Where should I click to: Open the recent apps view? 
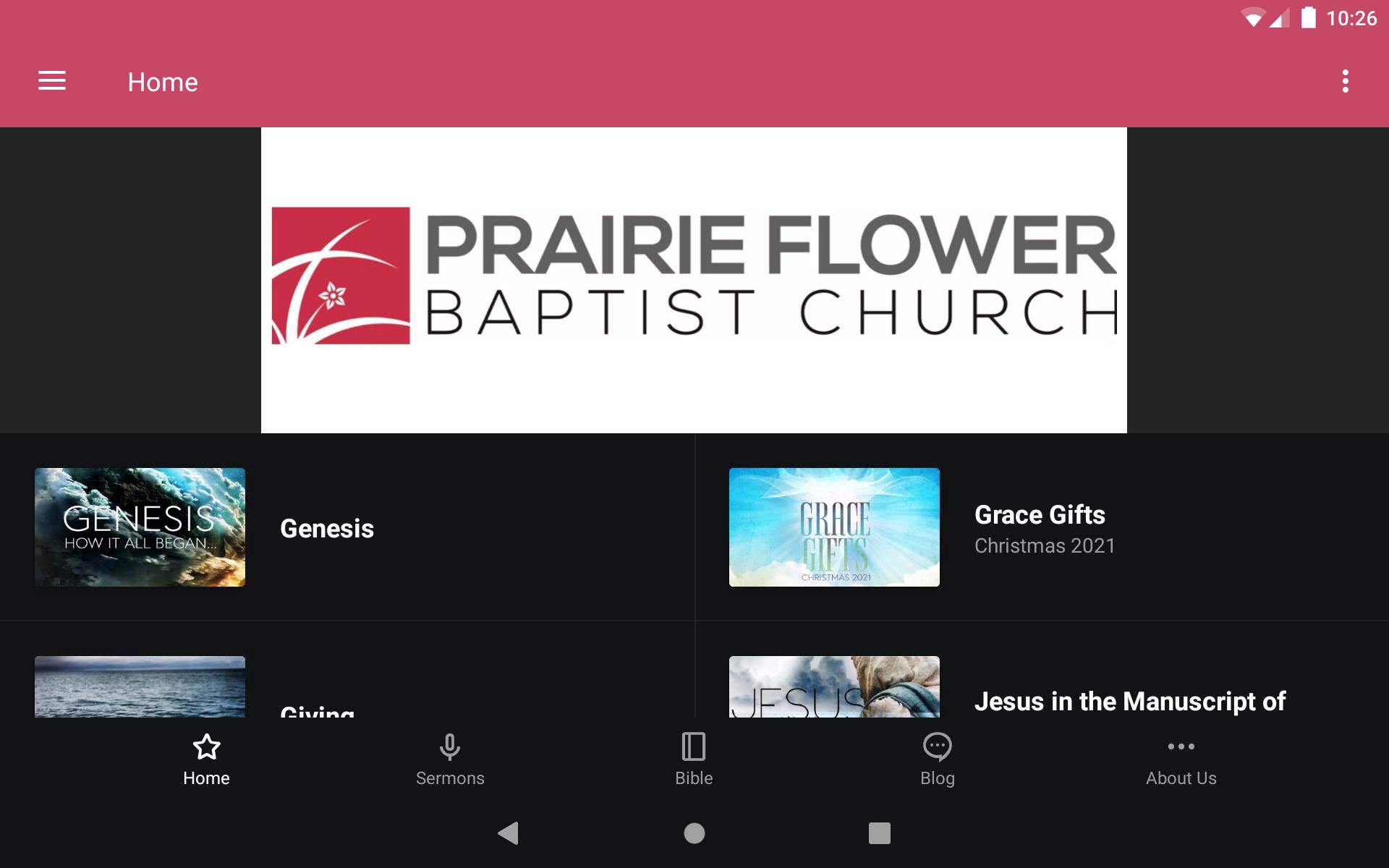(879, 833)
